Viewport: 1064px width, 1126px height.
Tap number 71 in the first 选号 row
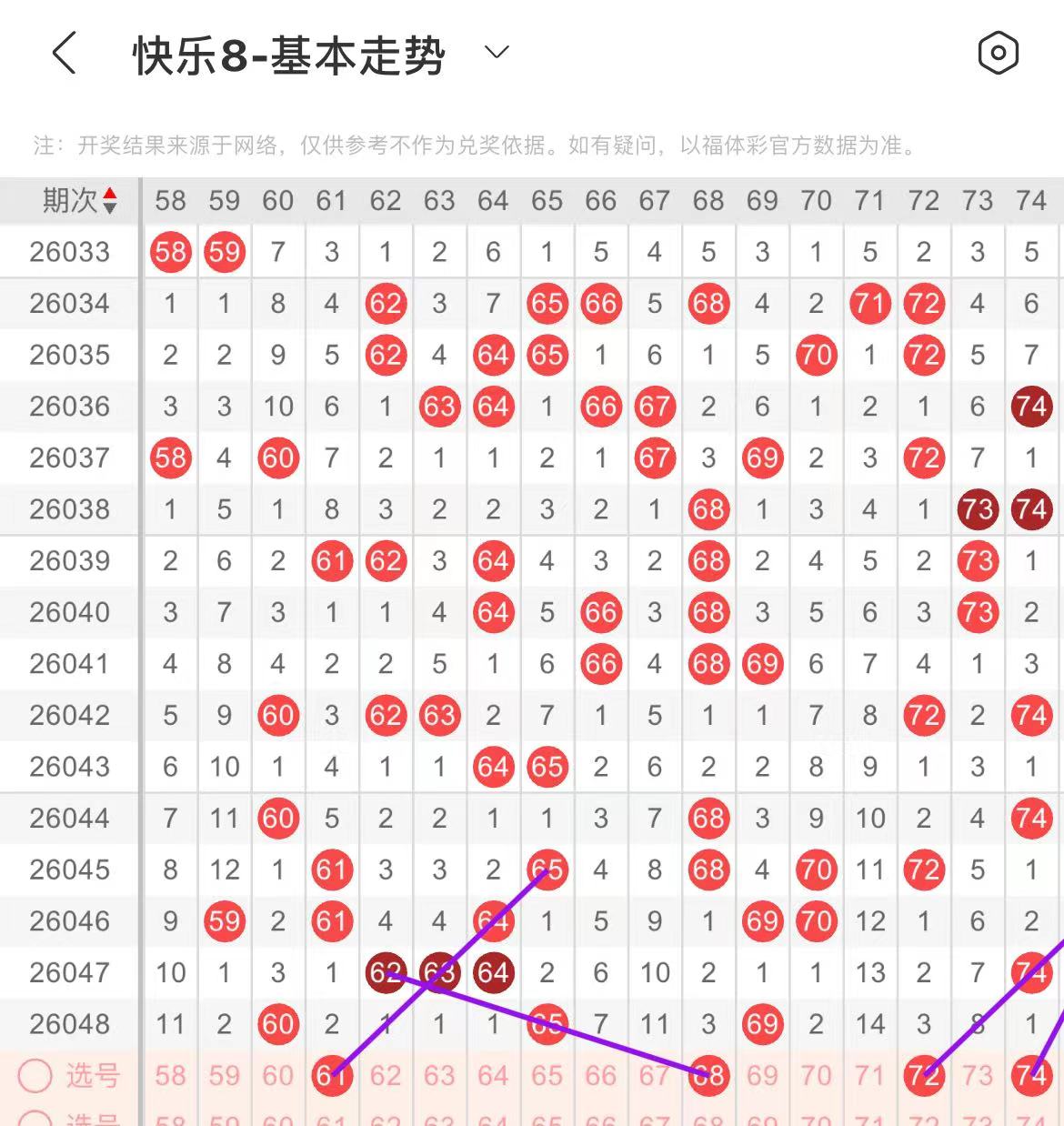869,1076
